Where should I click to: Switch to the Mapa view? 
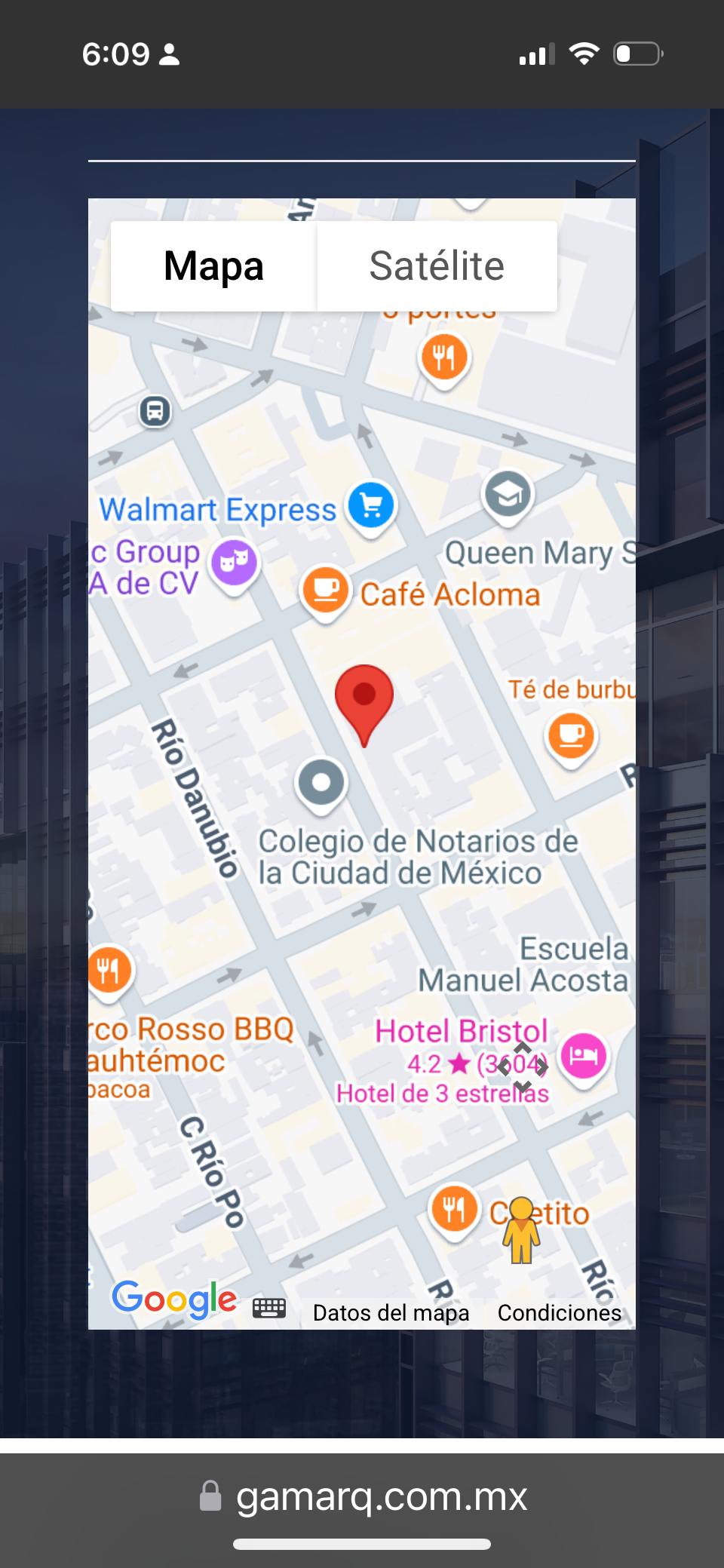click(213, 266)
